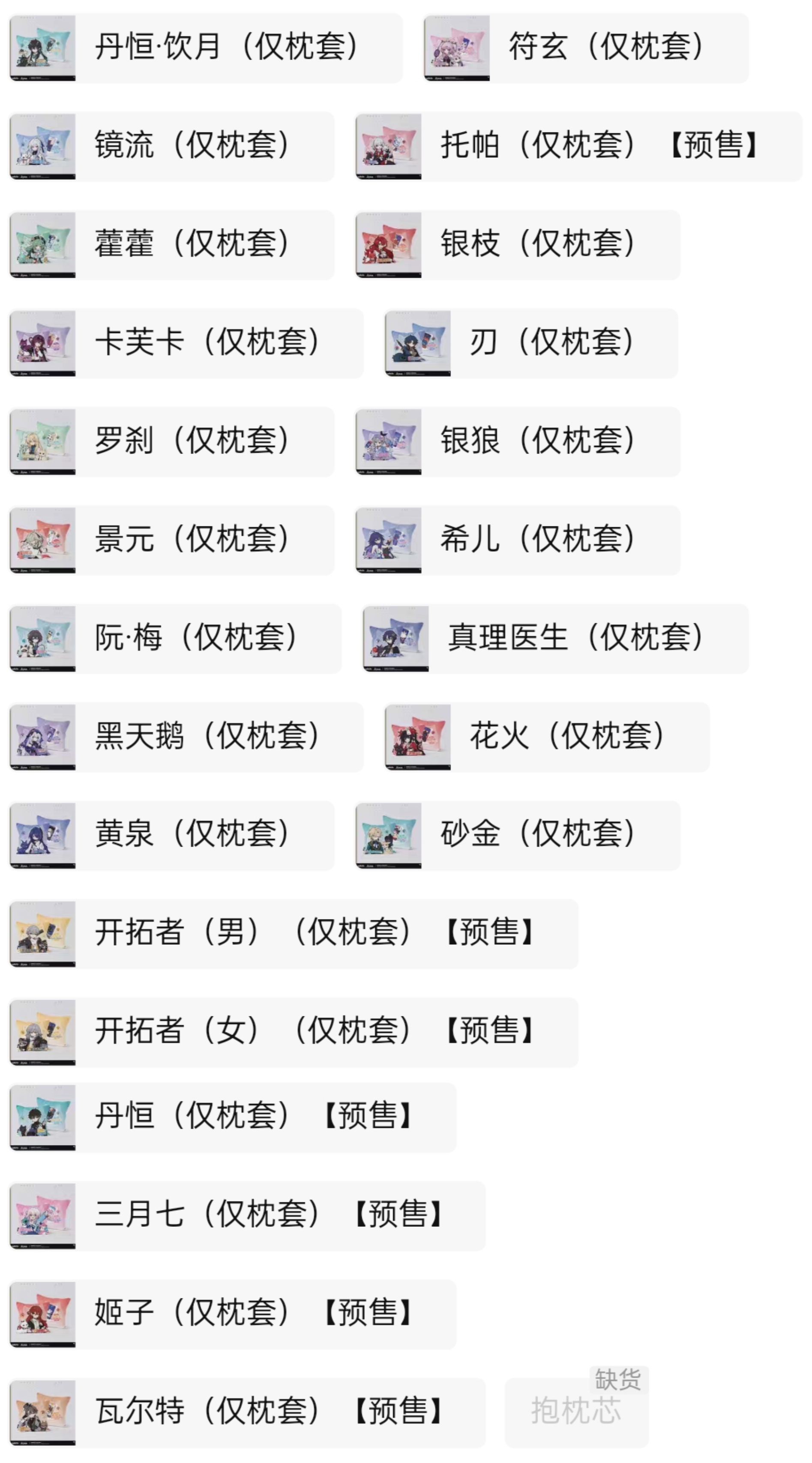Choose the 黑天鹅（仅枕套）chip
This screenshot has width=812, height=1463.
[186, 737]
